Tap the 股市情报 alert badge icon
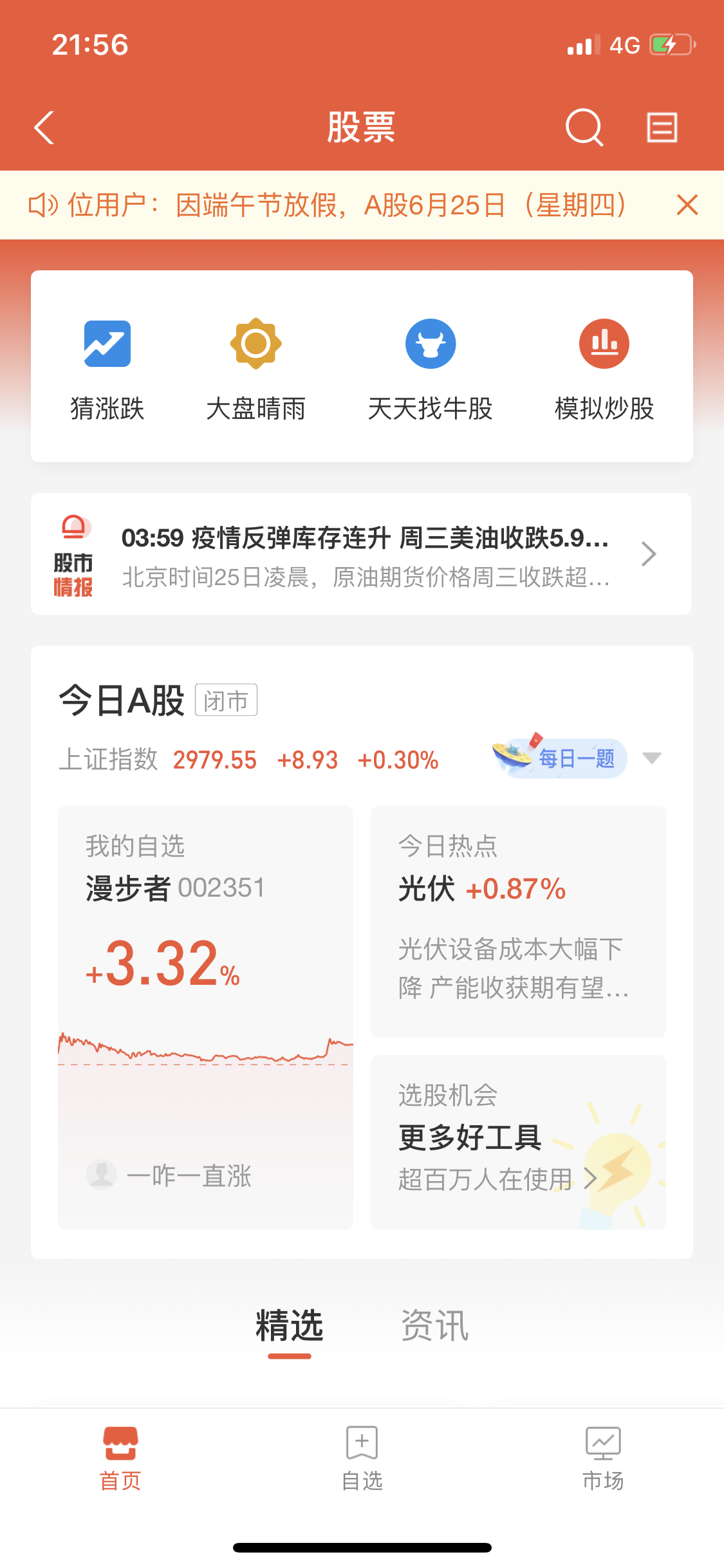The width and height of the screenshot is (724, 1568). click(x=73, y=552)
